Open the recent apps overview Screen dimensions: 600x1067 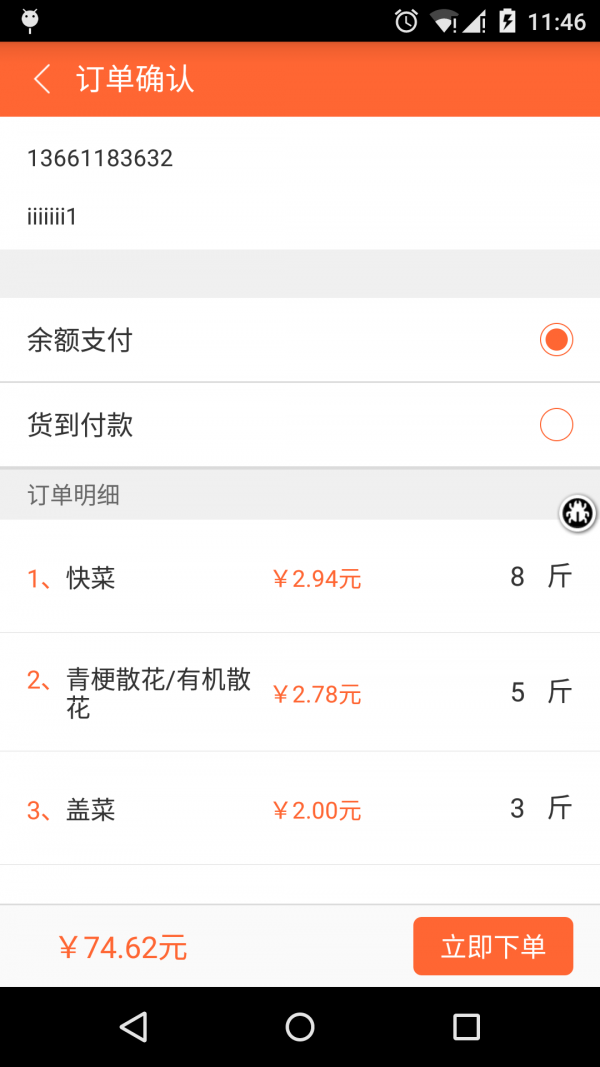(466, 1027)
